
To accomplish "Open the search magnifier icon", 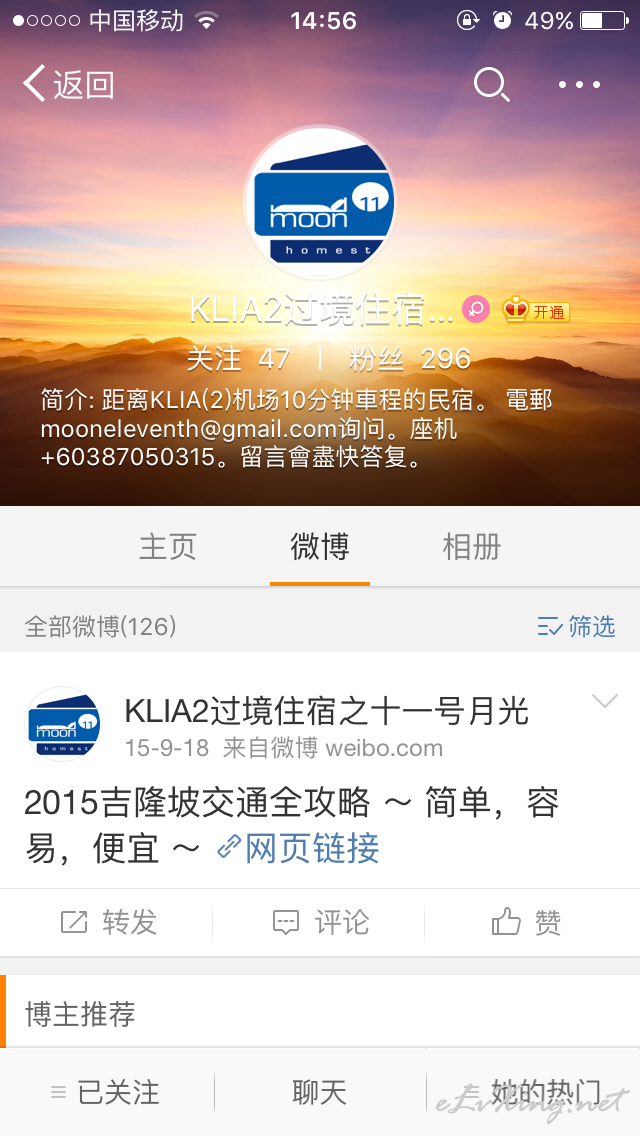I will 491,85.
